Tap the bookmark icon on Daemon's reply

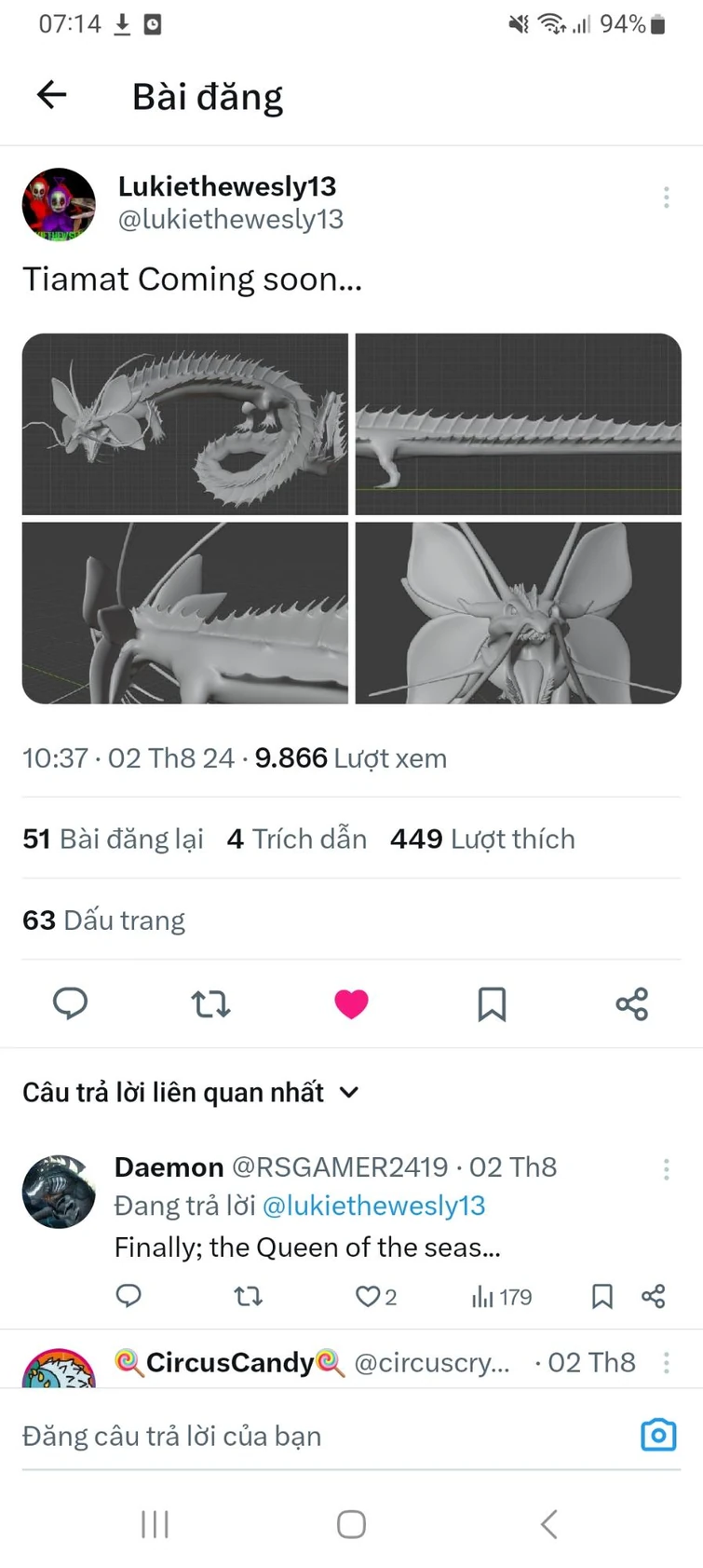[x=601, y=1296]
